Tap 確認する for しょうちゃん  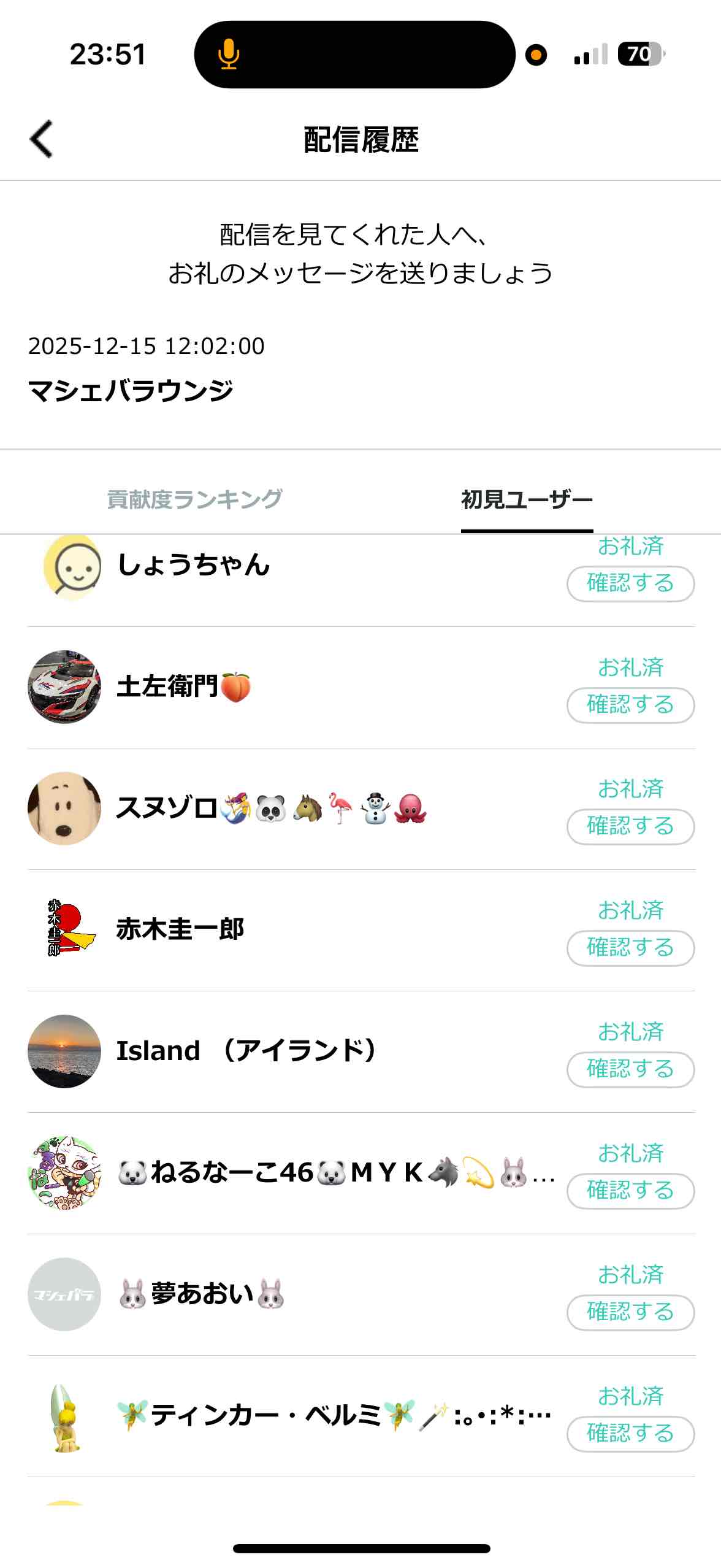pyautogui.click(x=630, y=583)
